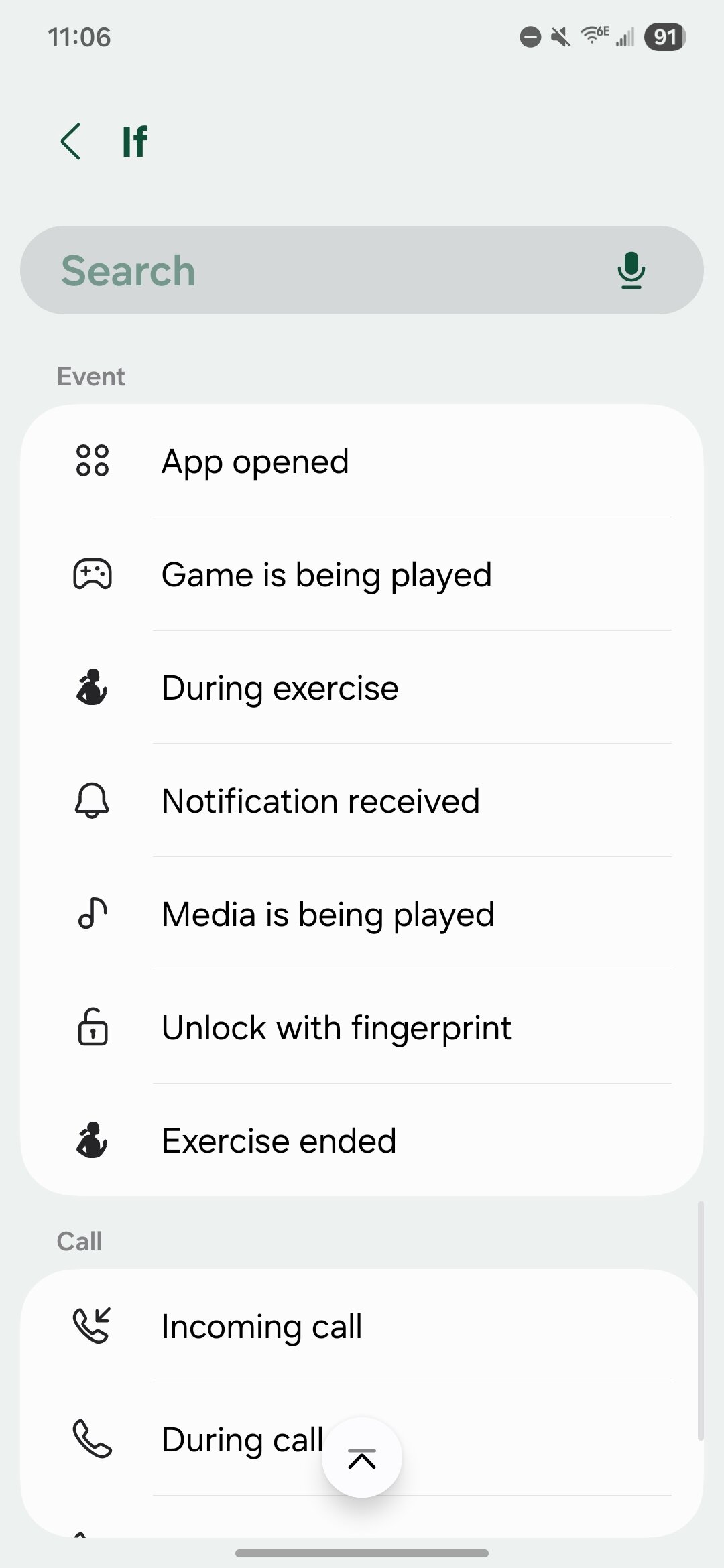This screenshot has width=724, height=1568.
Task: Select the game controller icon
Action: pyautogui.click(x=93, y=574)
